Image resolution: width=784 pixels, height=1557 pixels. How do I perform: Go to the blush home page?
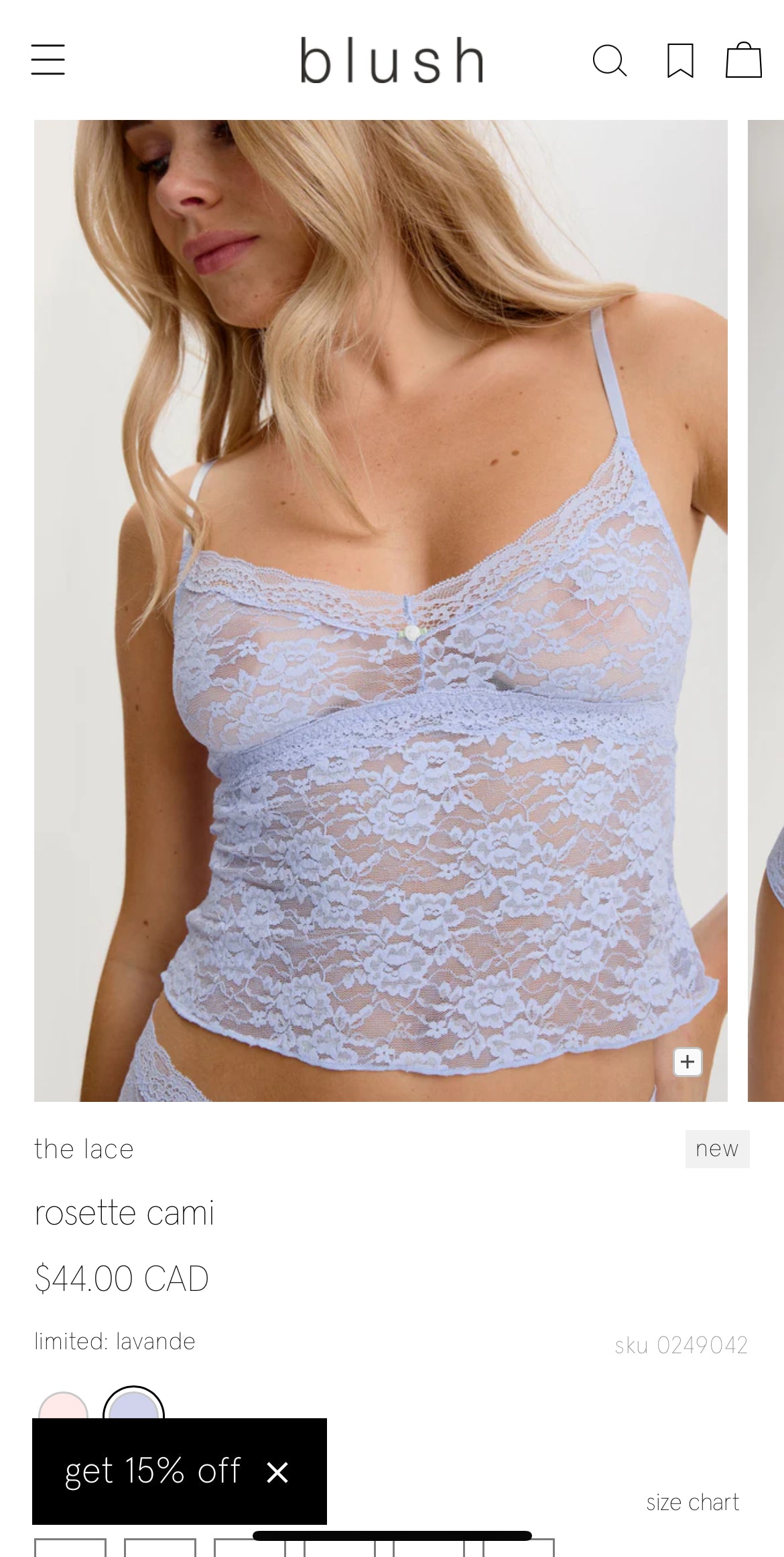tap(391, 60)
